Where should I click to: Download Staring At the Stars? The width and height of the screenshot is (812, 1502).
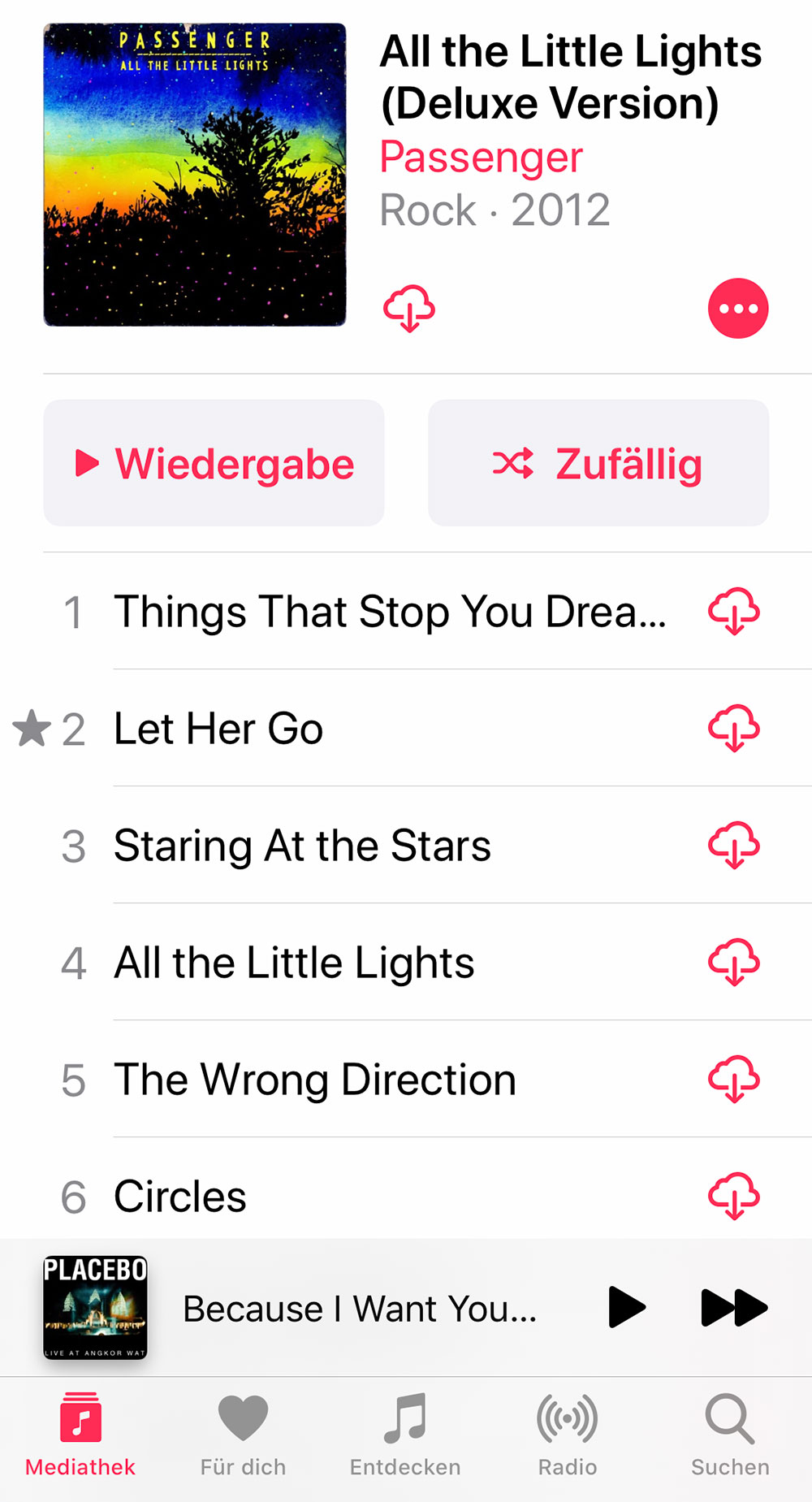click(x=733, y=846)
